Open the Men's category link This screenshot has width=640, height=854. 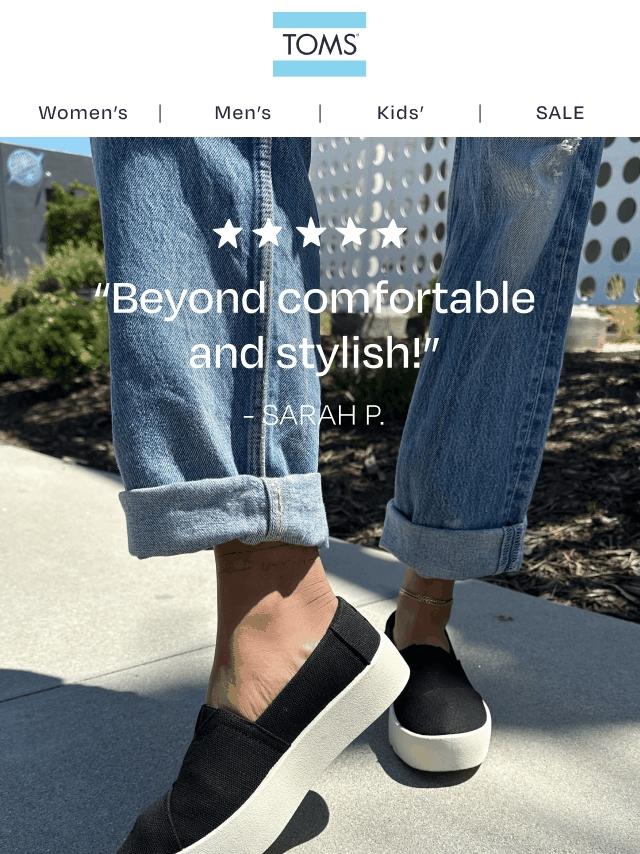pos(243,113)
